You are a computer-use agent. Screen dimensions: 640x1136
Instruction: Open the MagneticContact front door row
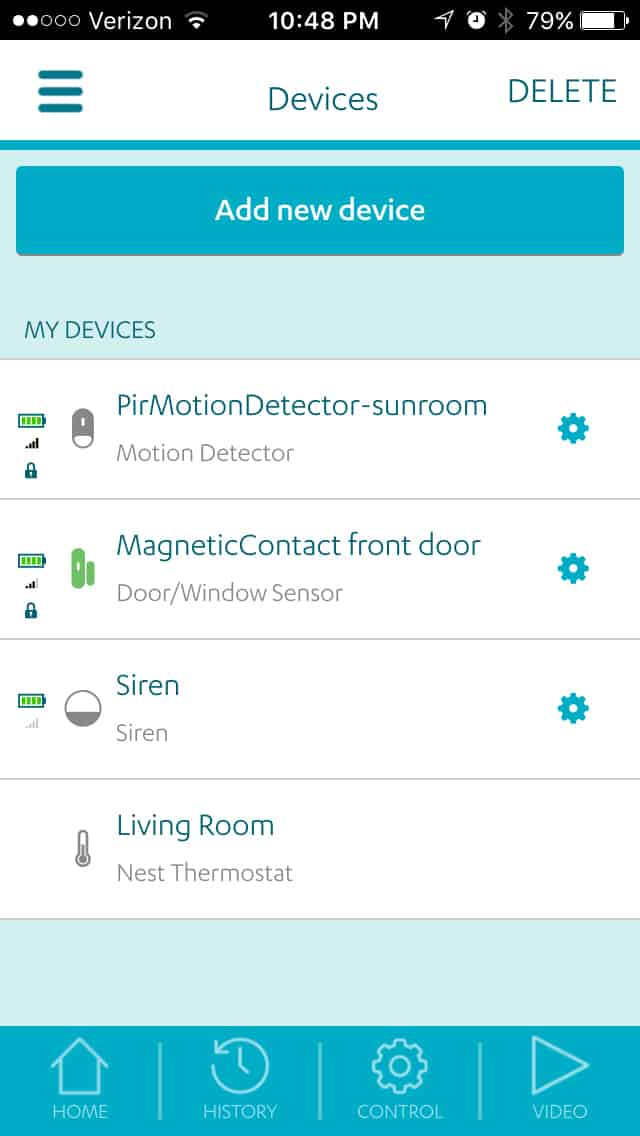tap(320, 569)
